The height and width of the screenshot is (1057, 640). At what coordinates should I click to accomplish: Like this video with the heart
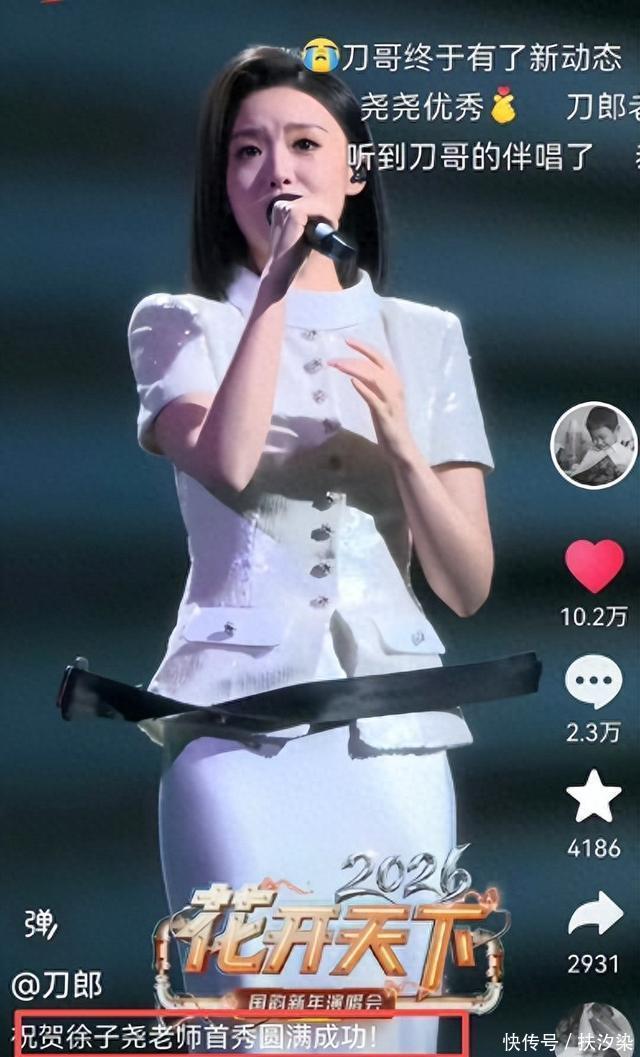point(594,566)
